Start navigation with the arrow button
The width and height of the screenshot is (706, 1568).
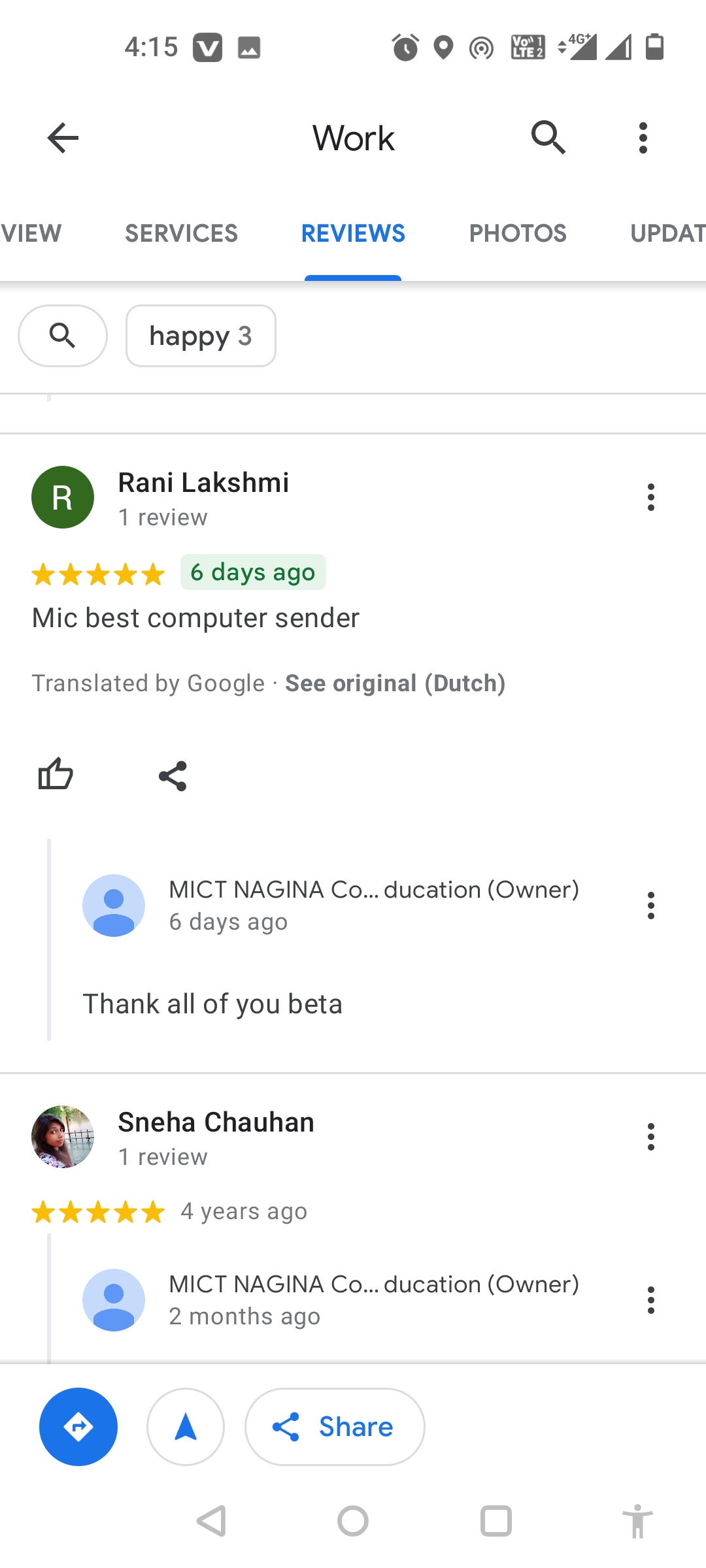186,1427
